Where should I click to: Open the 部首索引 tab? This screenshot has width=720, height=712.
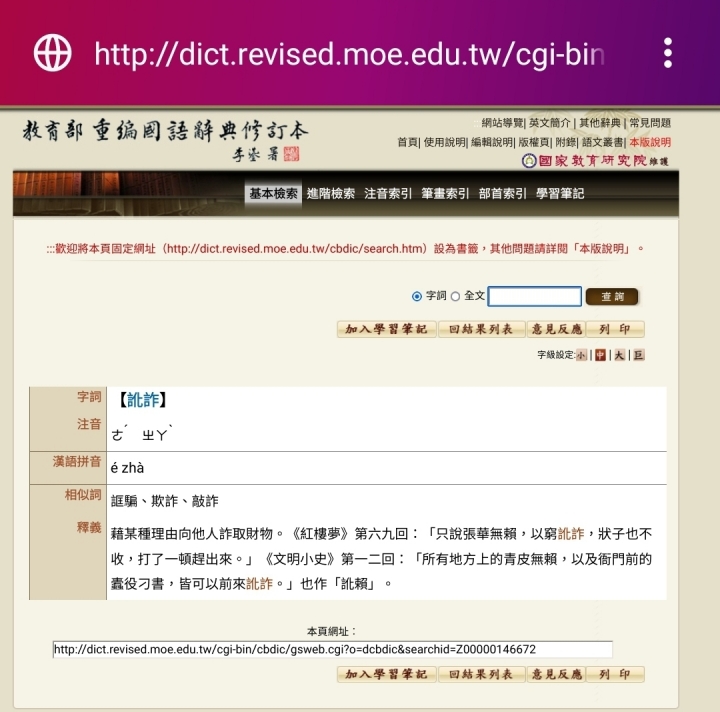pyautogui.click(x=502, y=194)
